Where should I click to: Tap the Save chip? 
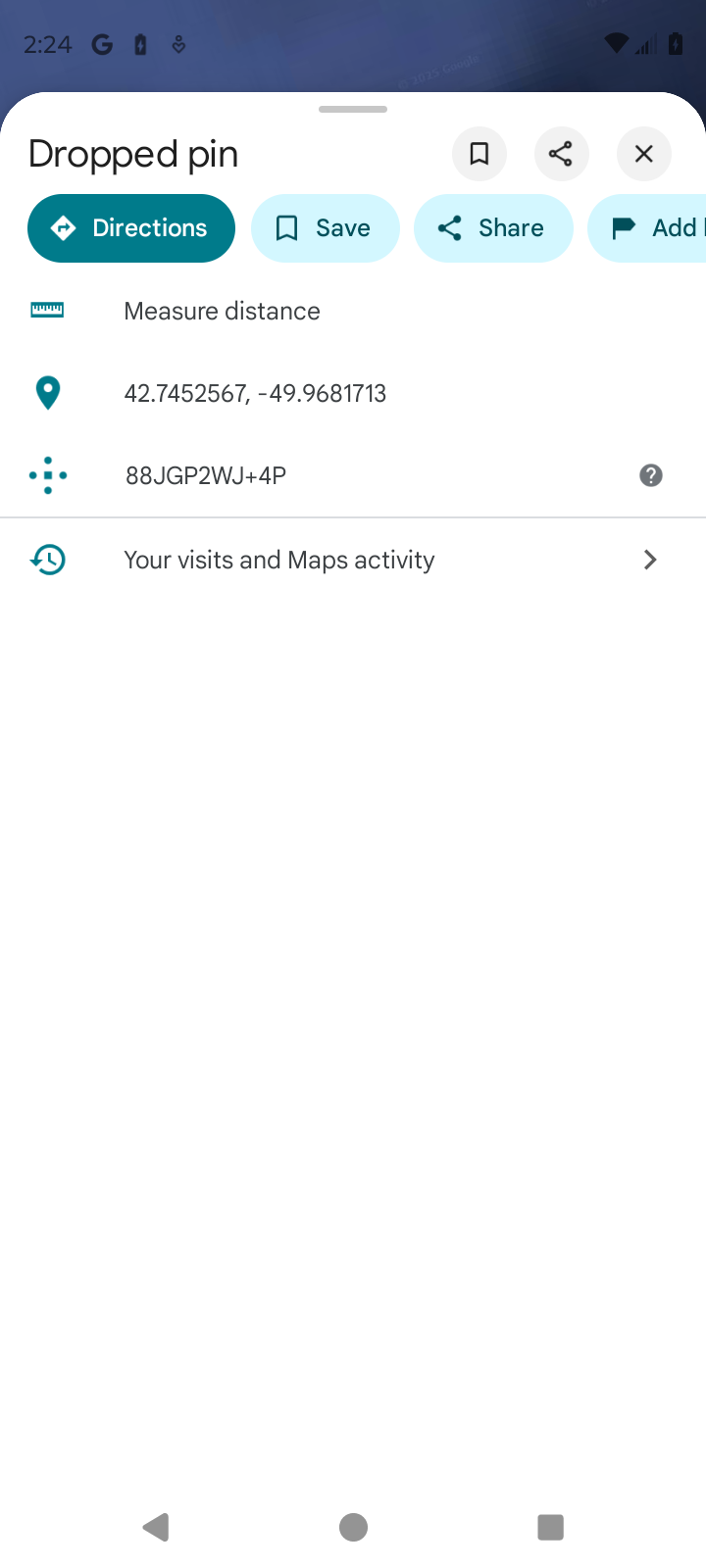pyautogui.click(x=326, y=228)
